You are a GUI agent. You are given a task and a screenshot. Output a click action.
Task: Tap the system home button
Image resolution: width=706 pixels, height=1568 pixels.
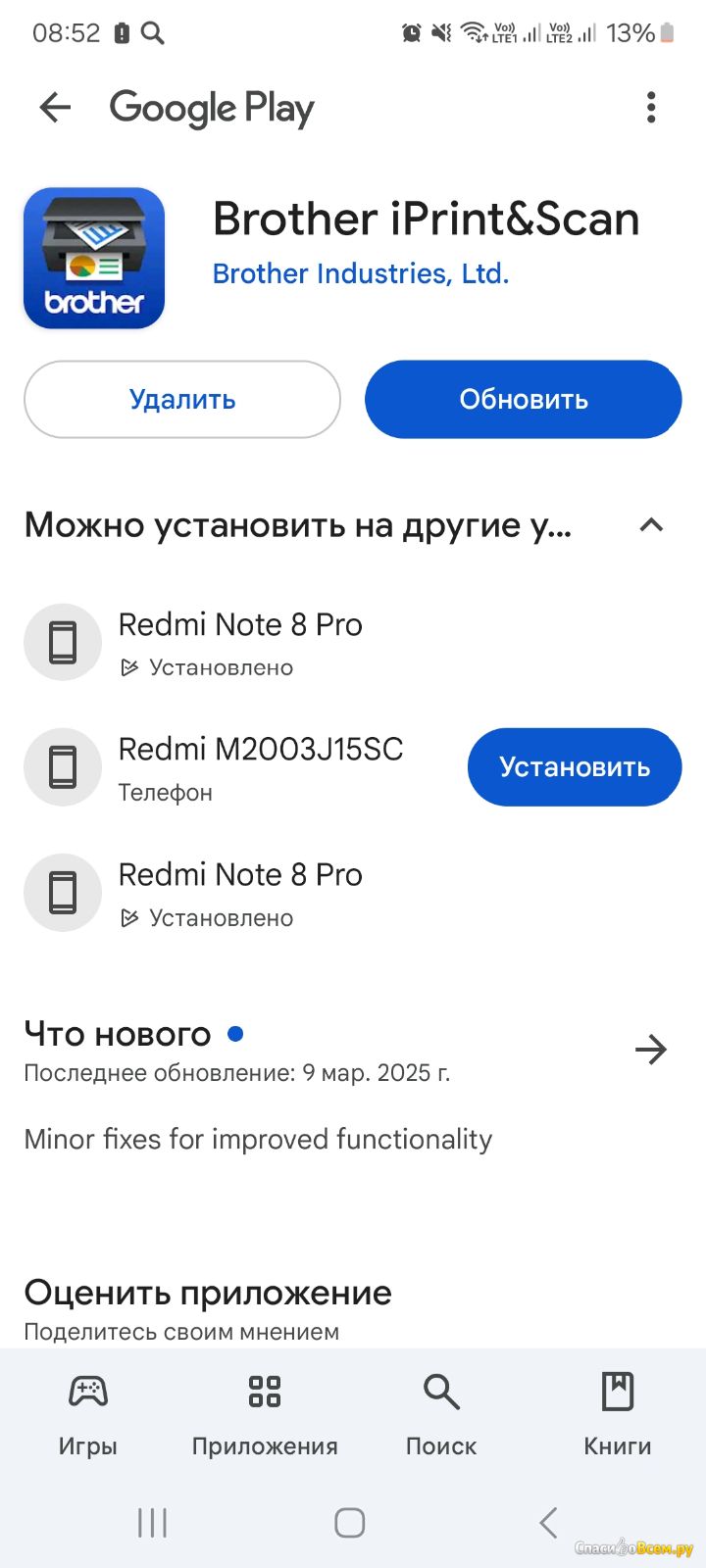tap(350, 1523)
